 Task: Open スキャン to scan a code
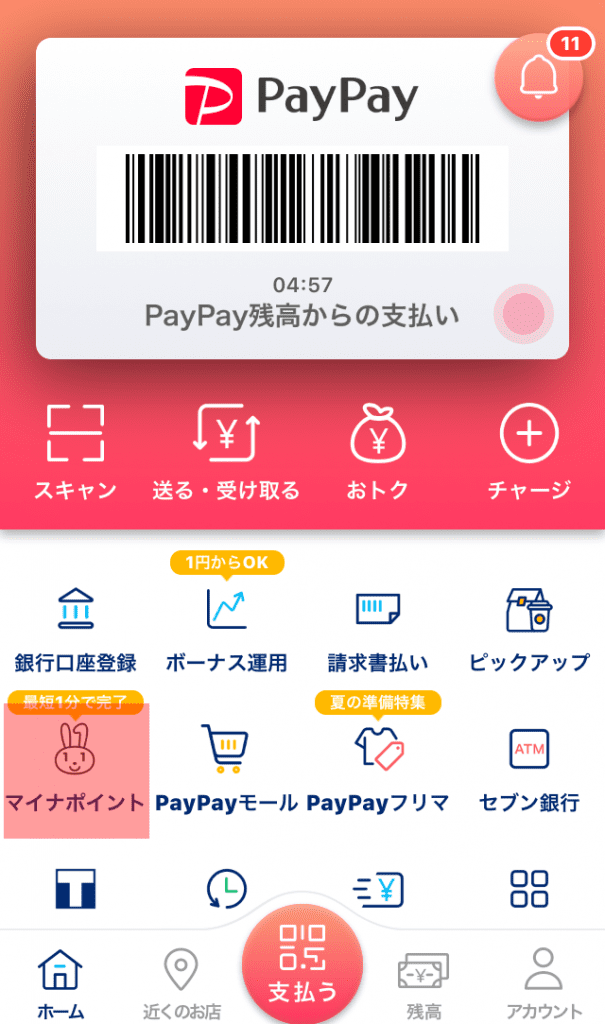76,452
